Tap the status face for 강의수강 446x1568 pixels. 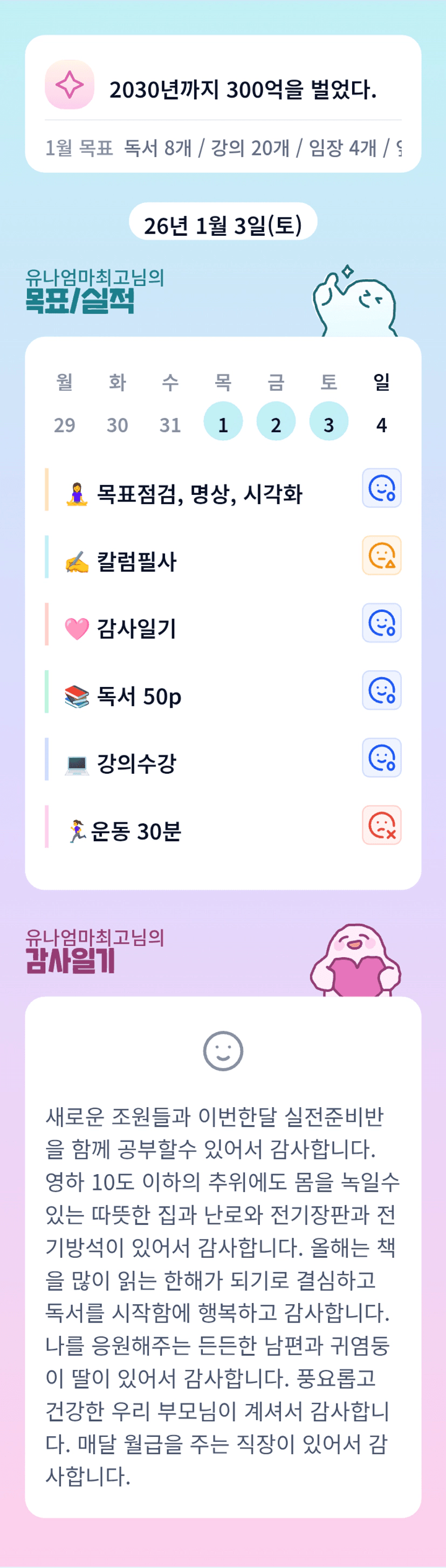[381, 758]
